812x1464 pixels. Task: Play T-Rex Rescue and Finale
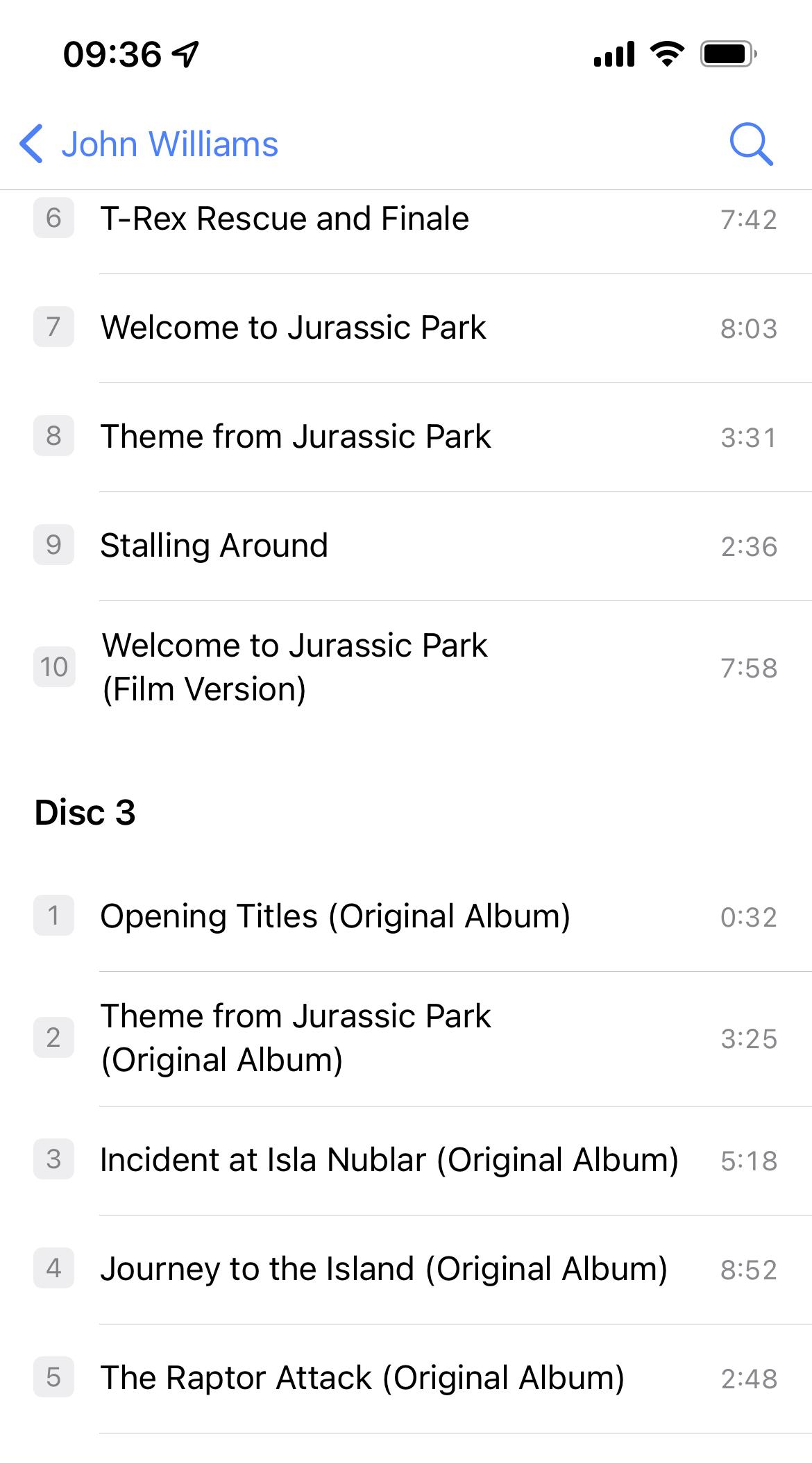tap(285, 219)
